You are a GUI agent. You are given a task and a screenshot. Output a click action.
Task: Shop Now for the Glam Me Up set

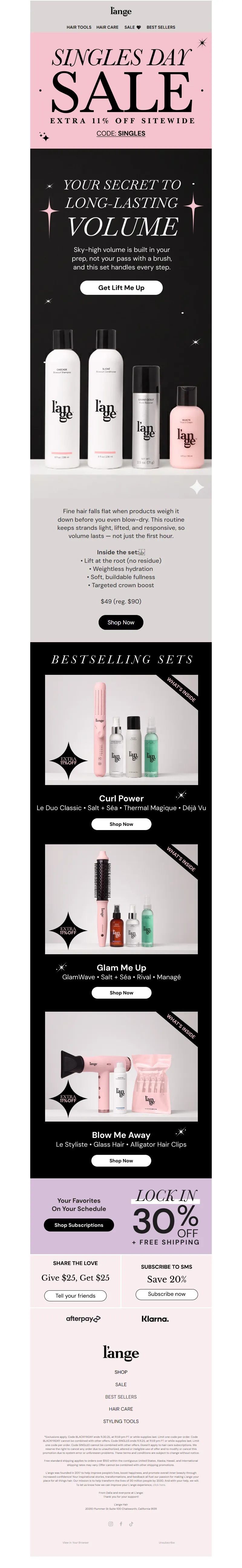121,993
